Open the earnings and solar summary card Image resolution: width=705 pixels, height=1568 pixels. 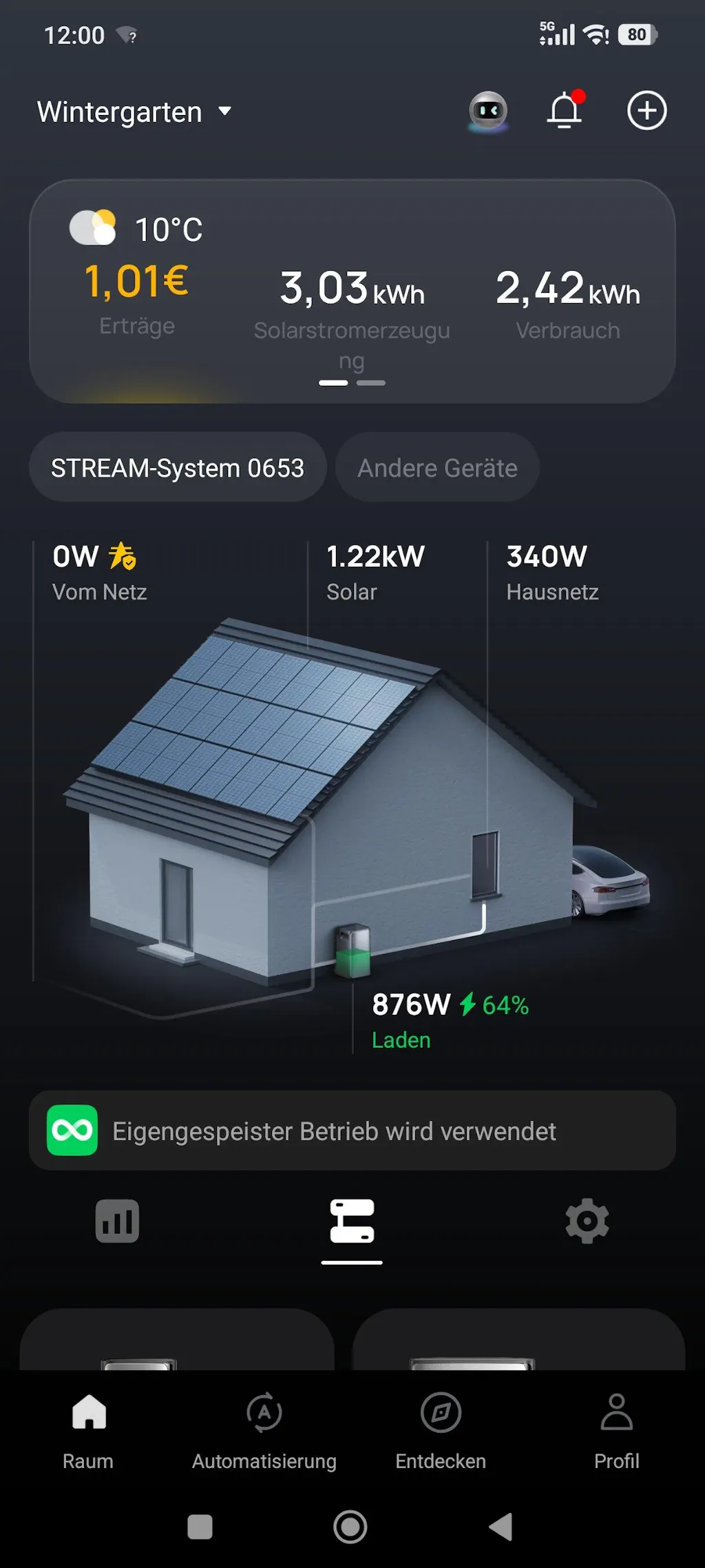(x=352, y=291)
